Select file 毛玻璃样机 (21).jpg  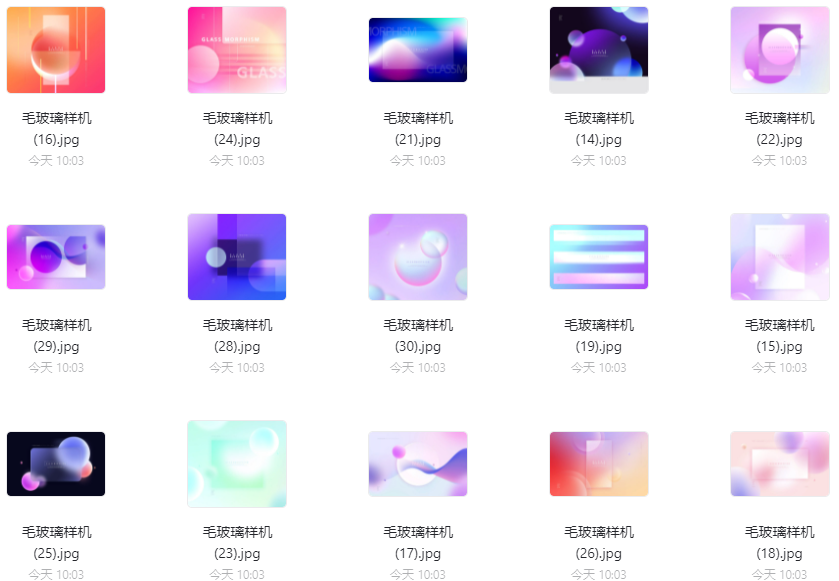pos(418,50)
